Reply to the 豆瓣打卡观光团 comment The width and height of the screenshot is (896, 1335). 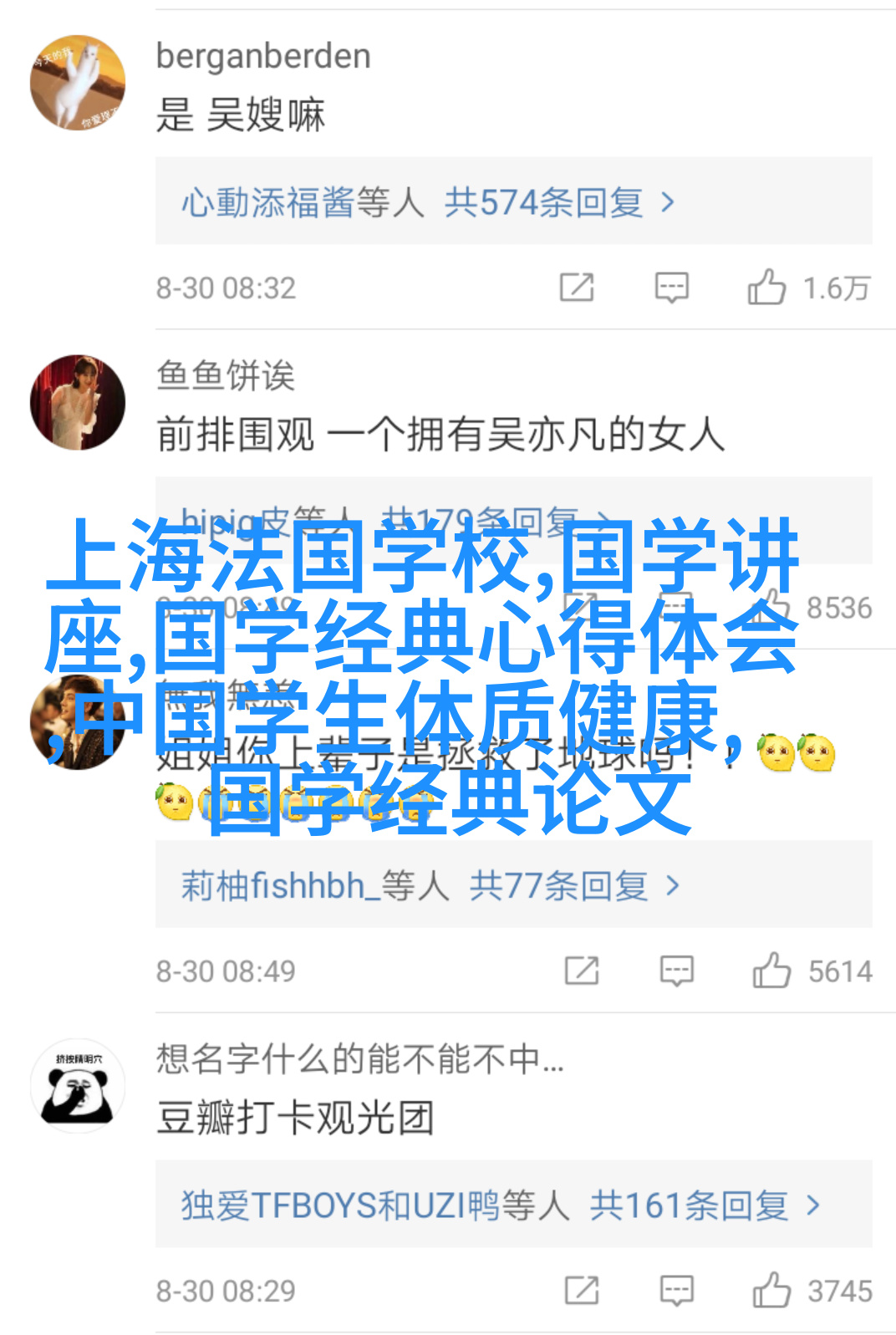676,1291
